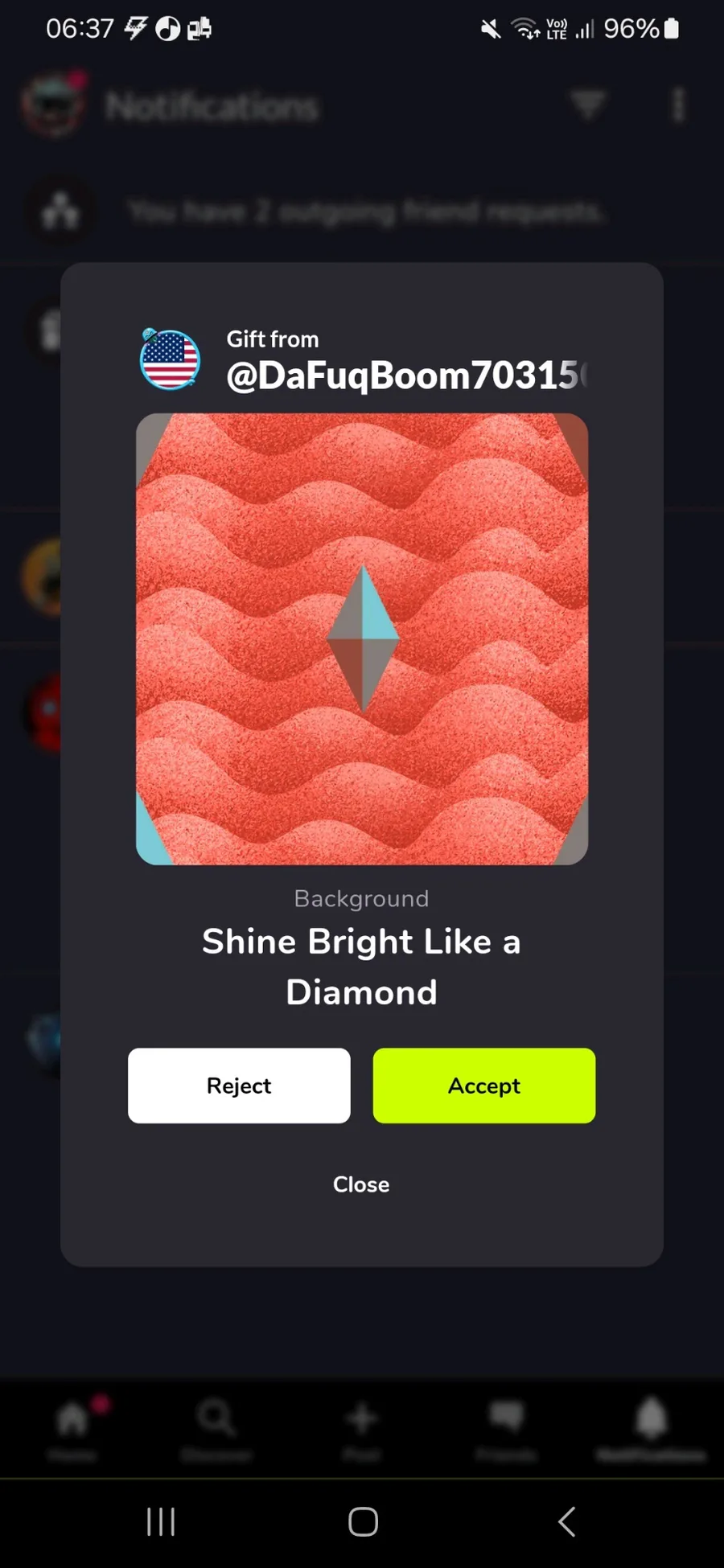Close the gift dialog
Image resolution: width=724 pixels, height=1568 pixels.
[x=361, y=1184]
